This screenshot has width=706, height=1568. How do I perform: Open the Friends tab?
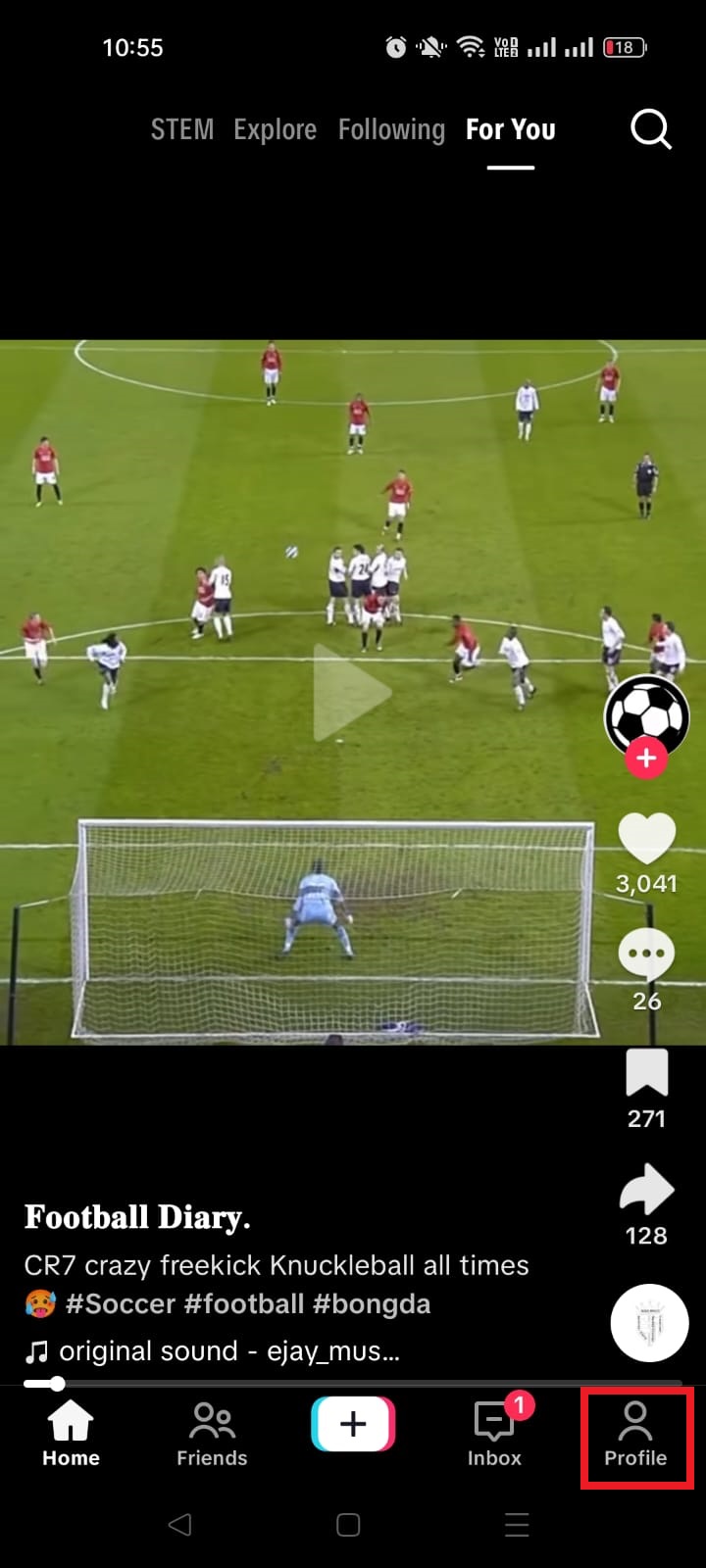212,1433
